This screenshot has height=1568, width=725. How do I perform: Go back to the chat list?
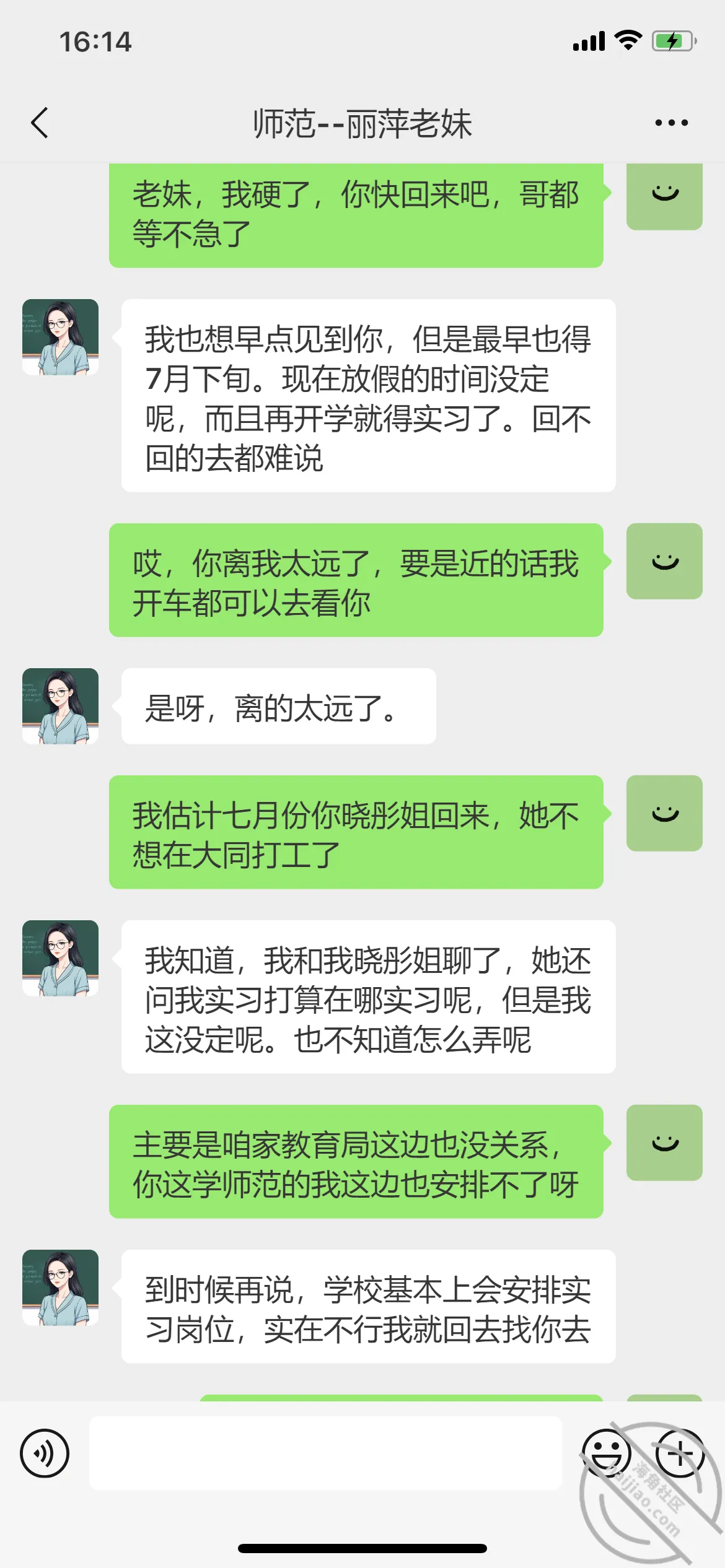pos(40,123)
